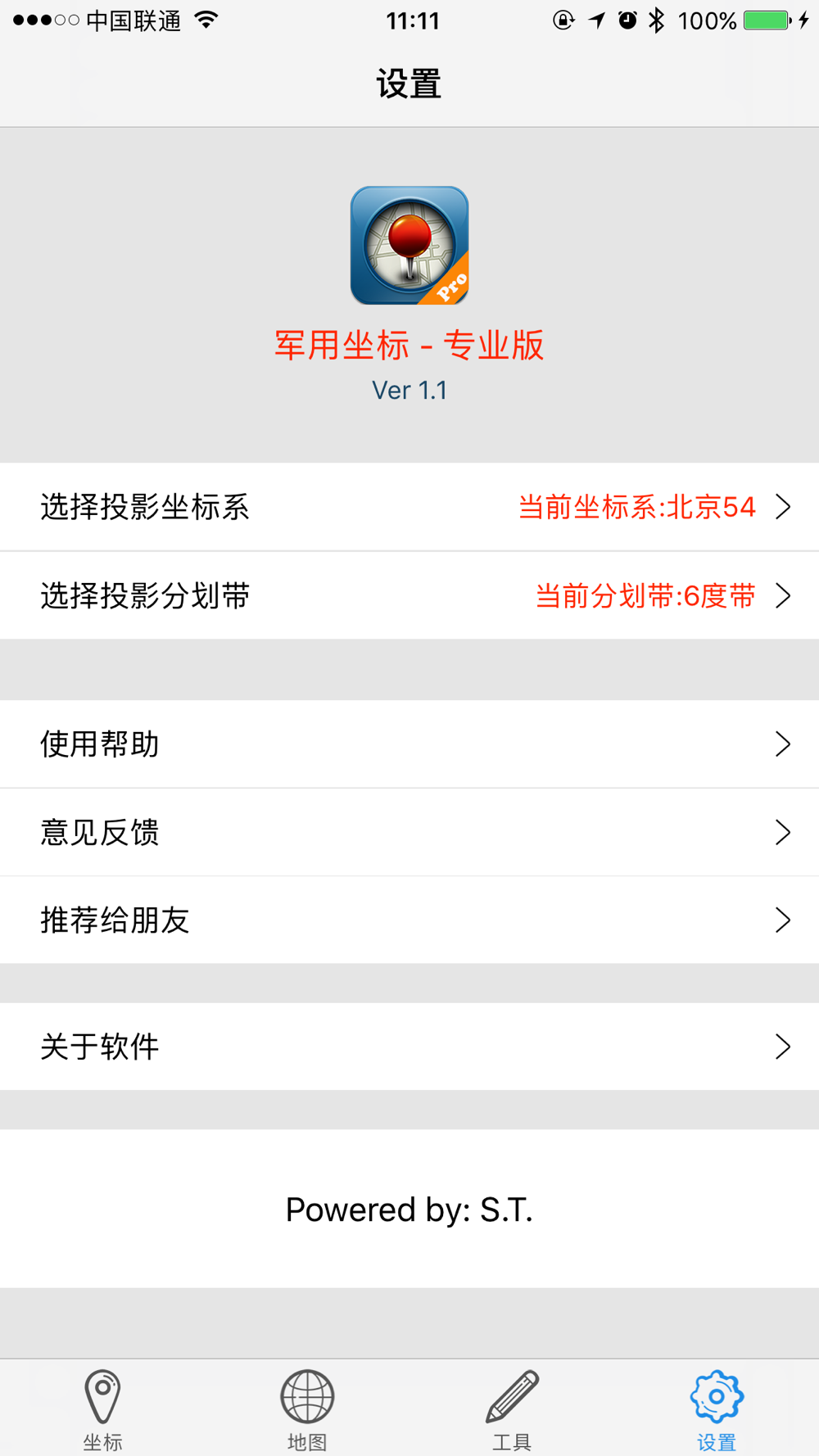Tap the 设置 settings tab

(717, 1410)
